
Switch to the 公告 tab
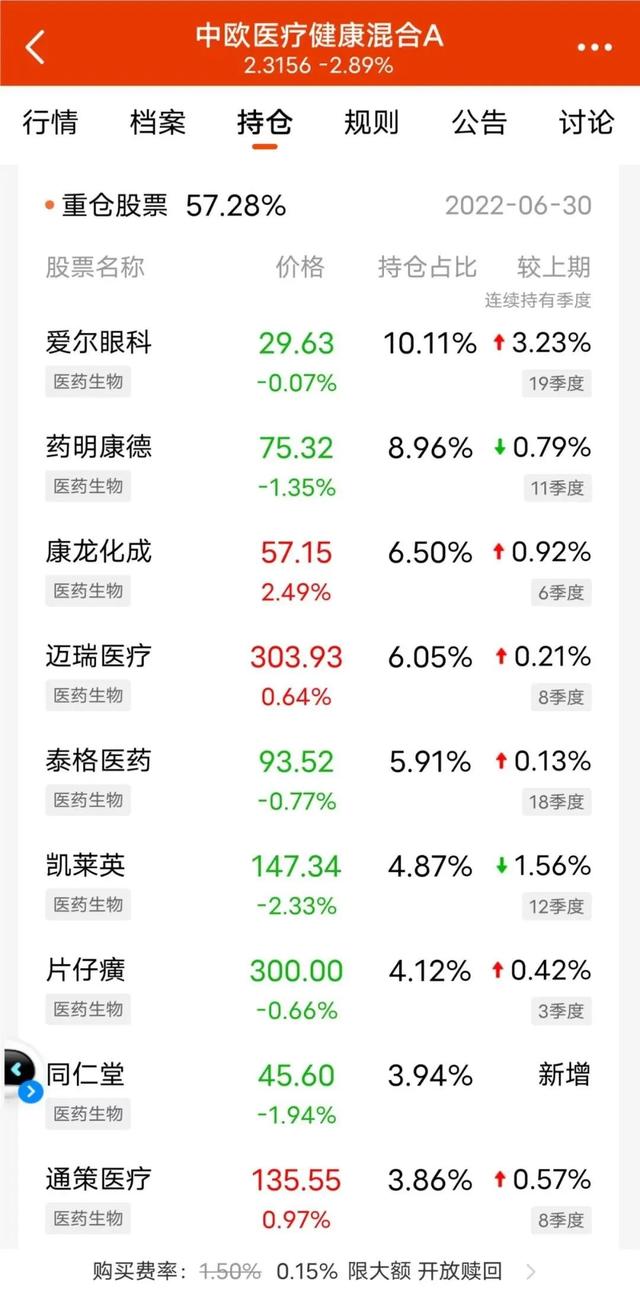point(479,122)
